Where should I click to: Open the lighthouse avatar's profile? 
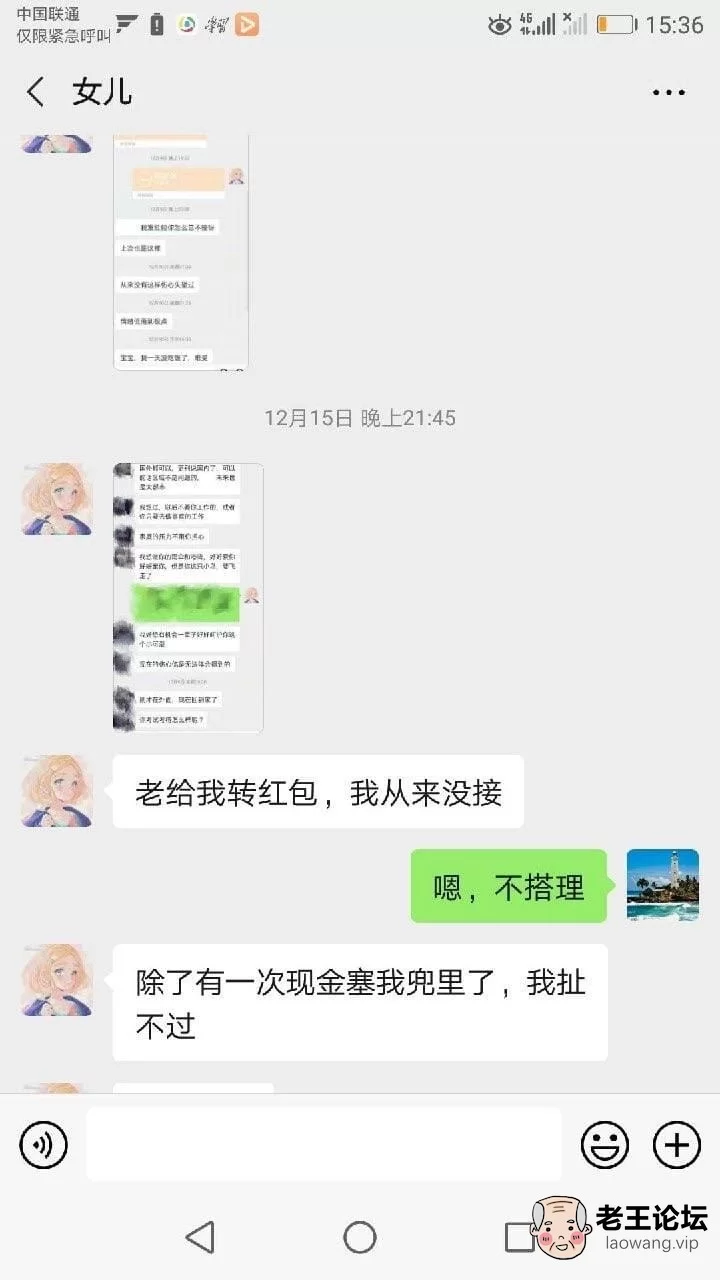click(662, 885)
